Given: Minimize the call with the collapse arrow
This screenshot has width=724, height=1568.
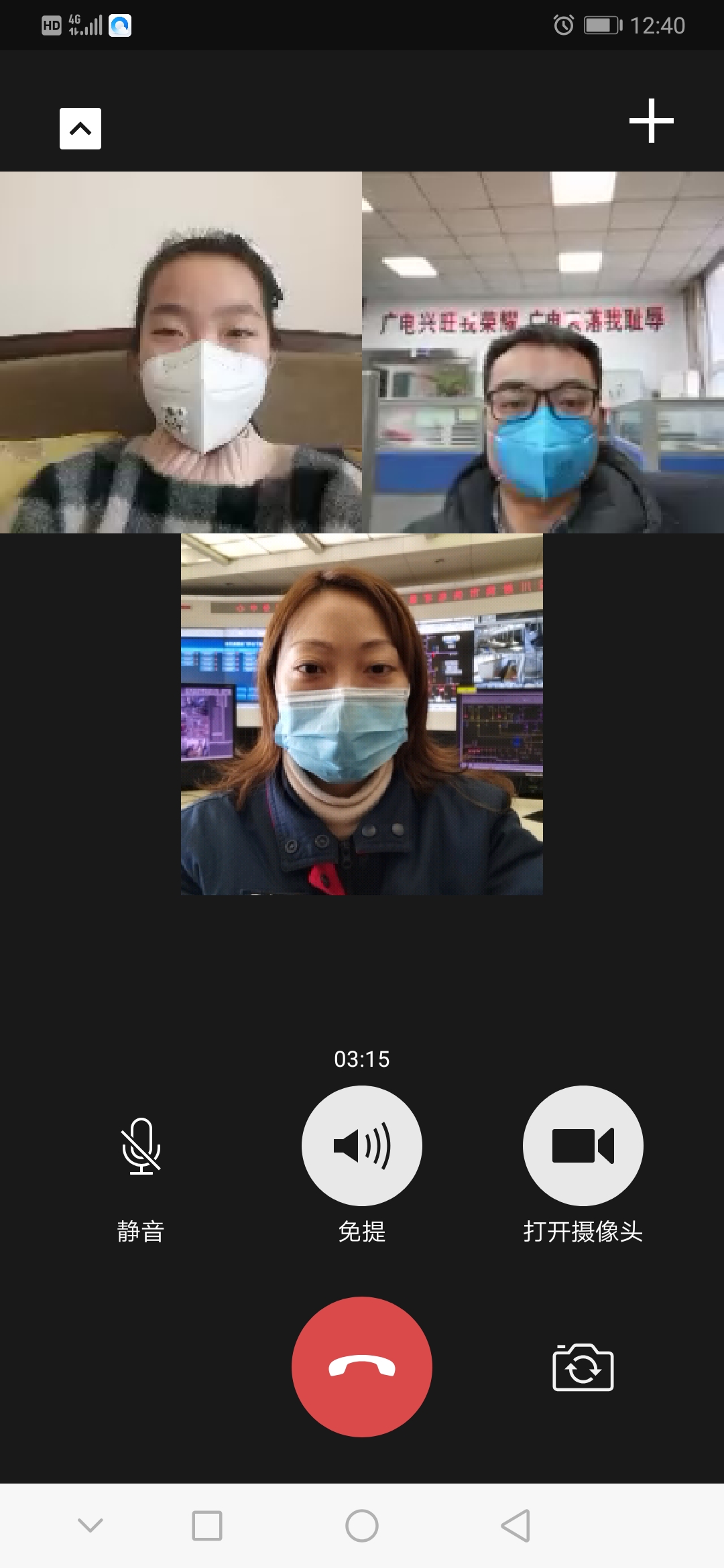Looking at the screenshot, I should [80, 128].
